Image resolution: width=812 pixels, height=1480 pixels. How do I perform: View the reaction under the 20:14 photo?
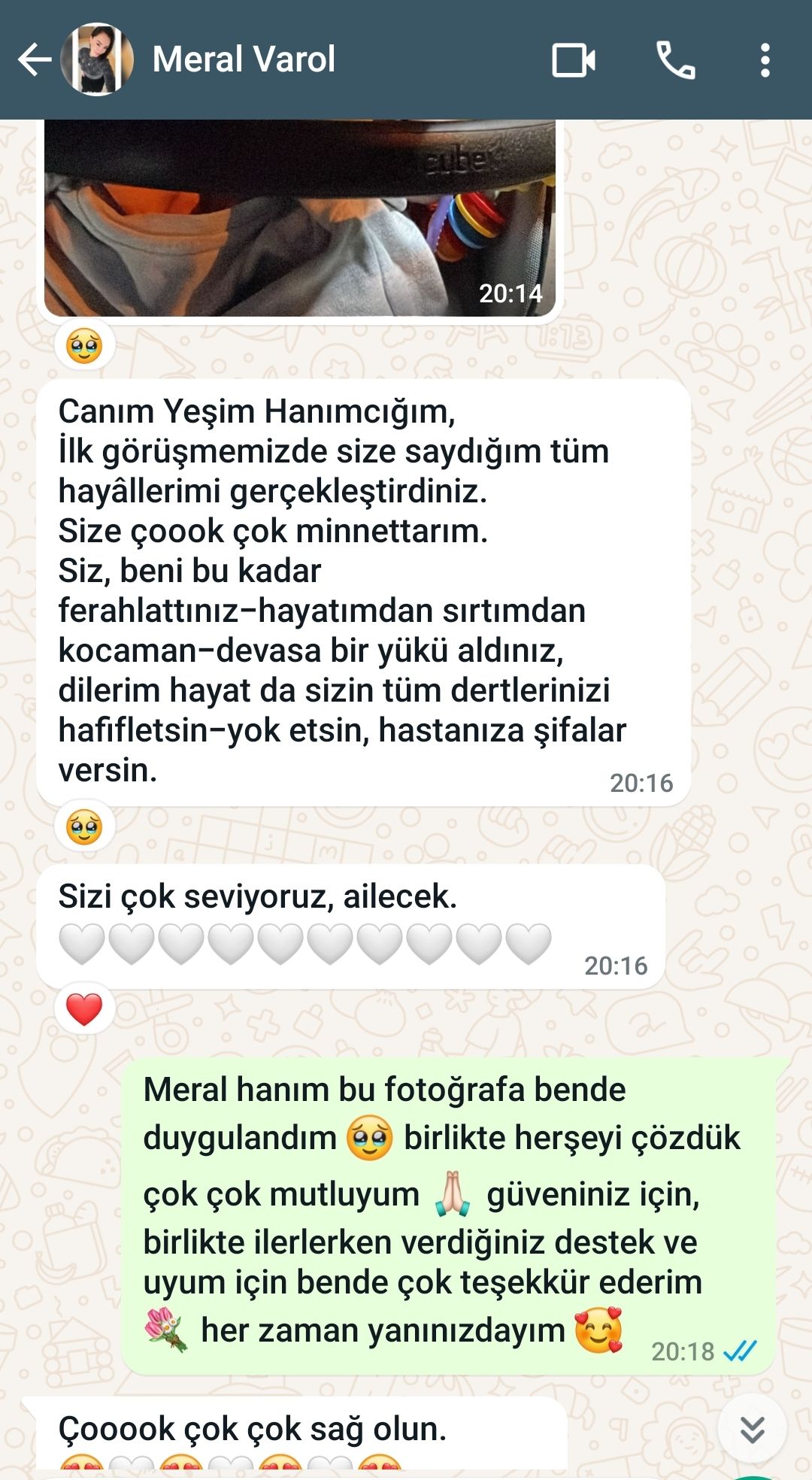pos(84,347)
